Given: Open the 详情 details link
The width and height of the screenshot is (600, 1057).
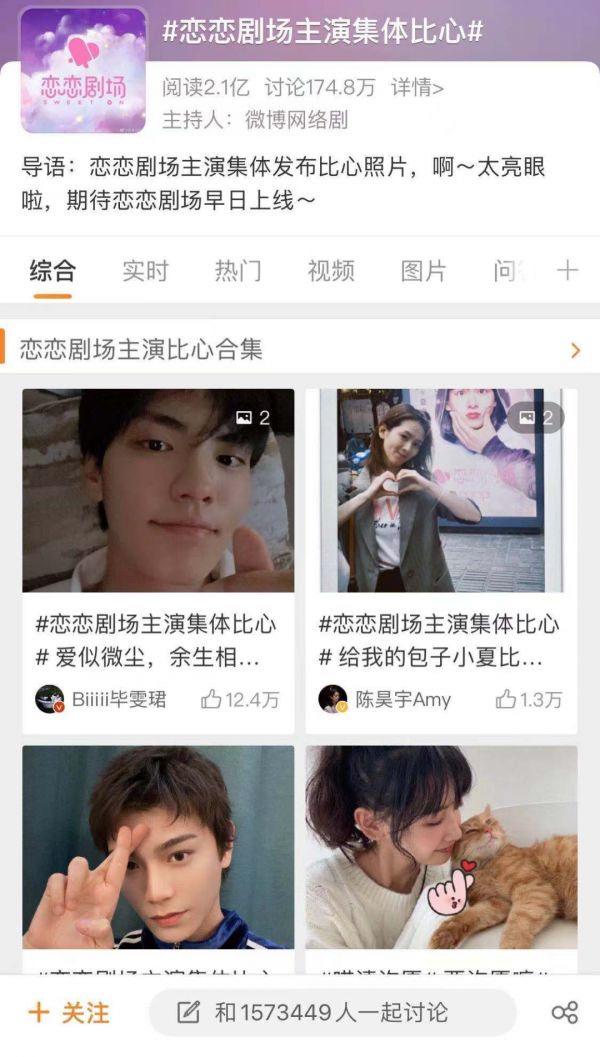Looking at the screenshot, I should 417,88.
